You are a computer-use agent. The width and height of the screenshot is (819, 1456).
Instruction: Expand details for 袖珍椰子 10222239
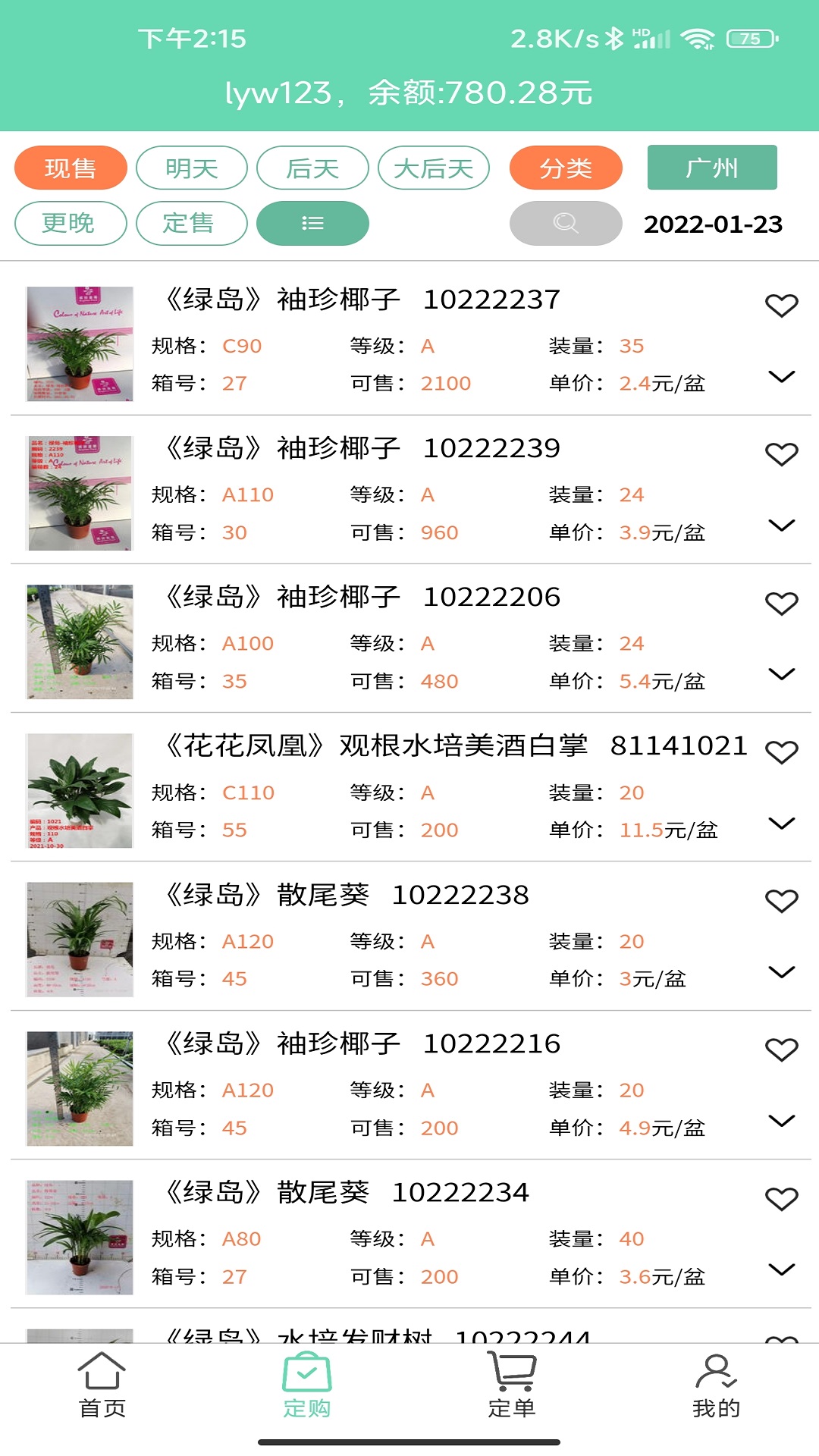tap(781, 525)
